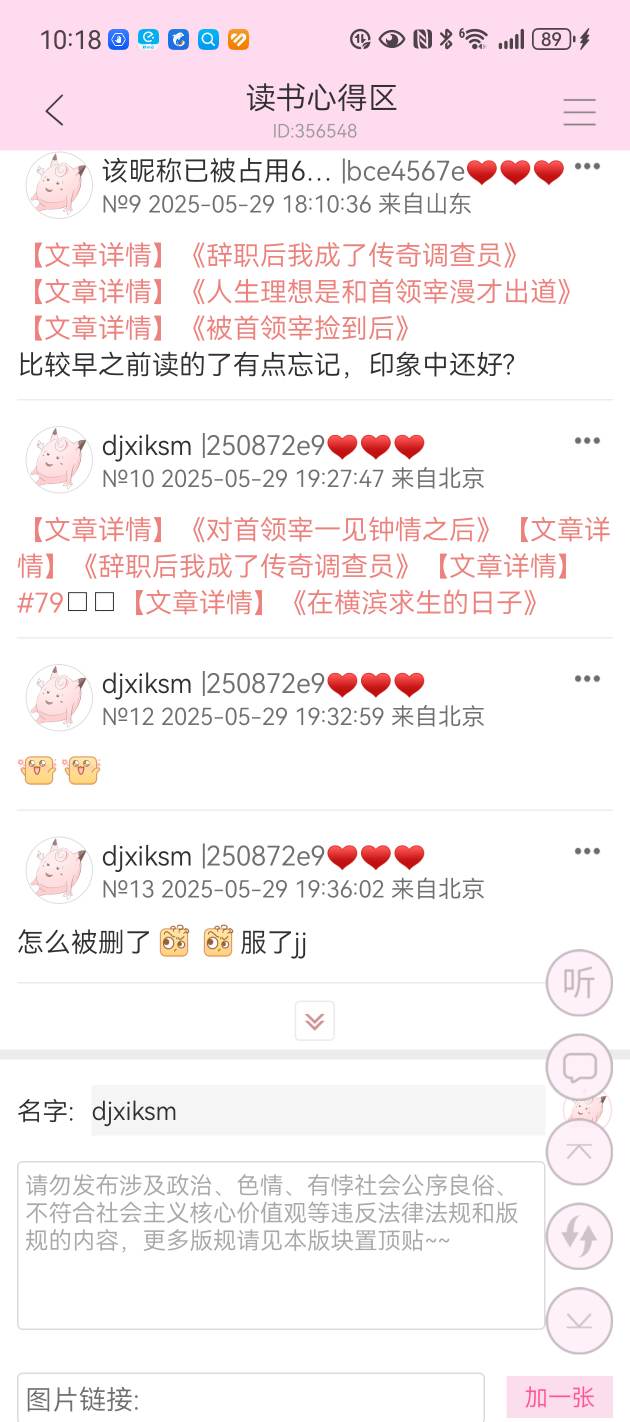The width and height of the screenshot is (630, 1422).
Task: Go back from 读书心得区
Action: (55, 111)
